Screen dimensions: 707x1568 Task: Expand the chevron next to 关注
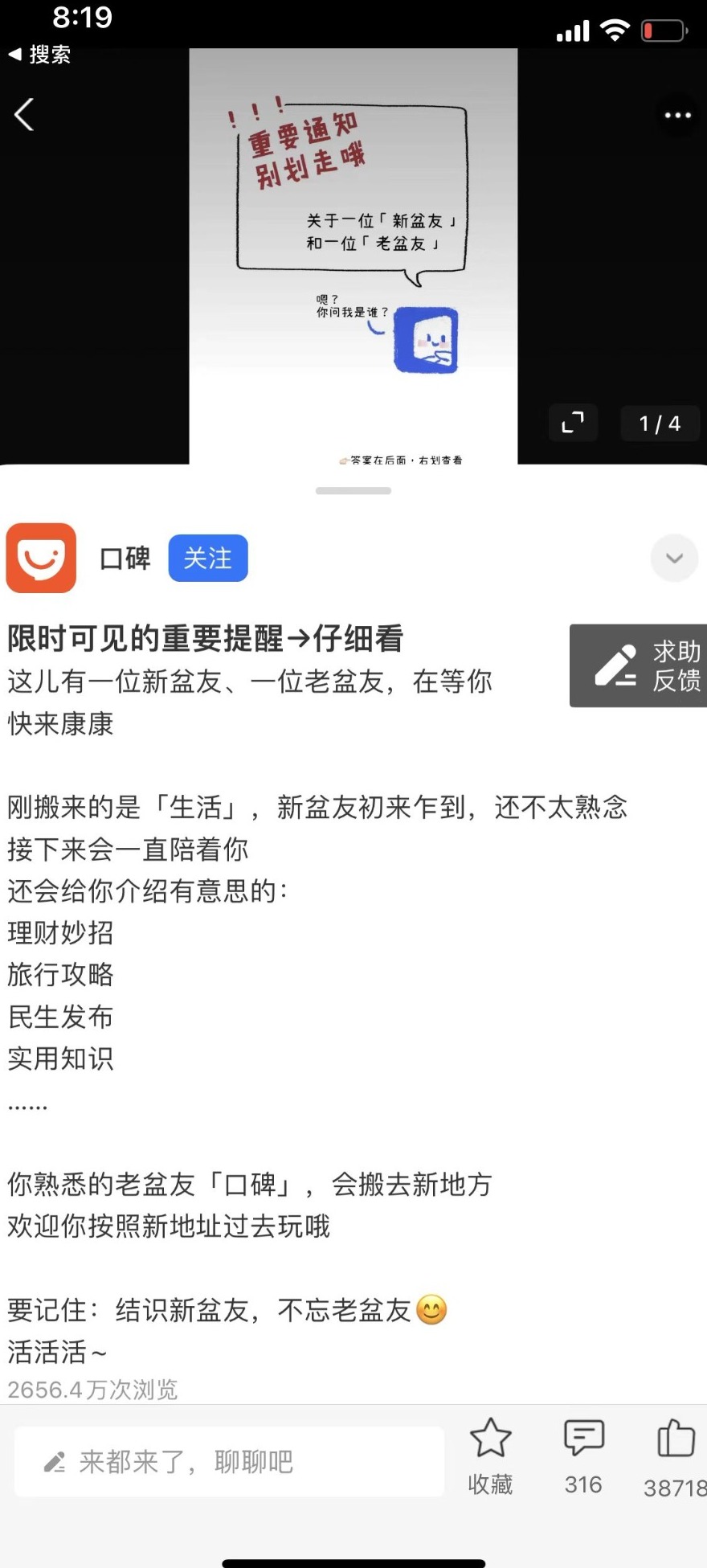[x=674, y=558]
